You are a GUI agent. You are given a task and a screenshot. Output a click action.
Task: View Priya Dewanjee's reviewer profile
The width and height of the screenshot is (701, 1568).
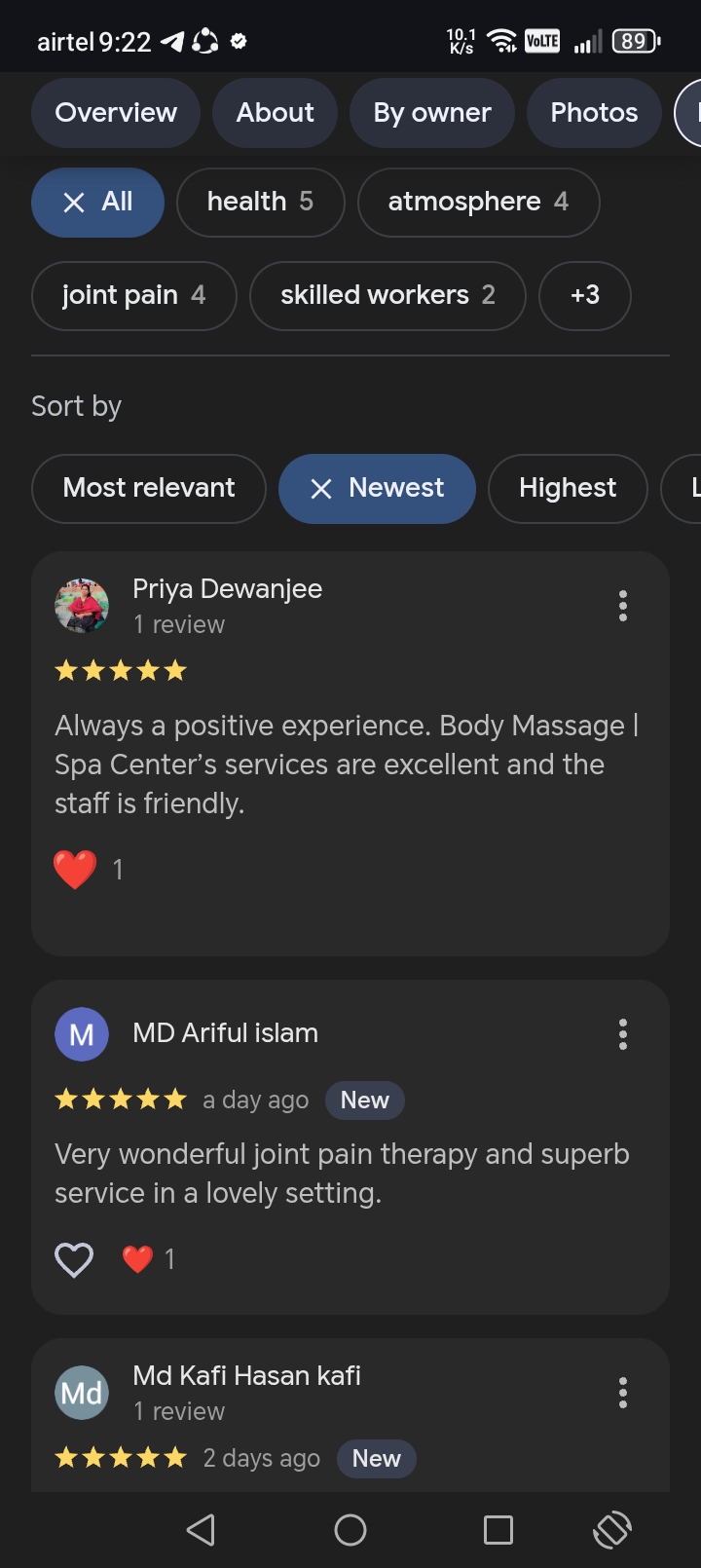point(82,606)
